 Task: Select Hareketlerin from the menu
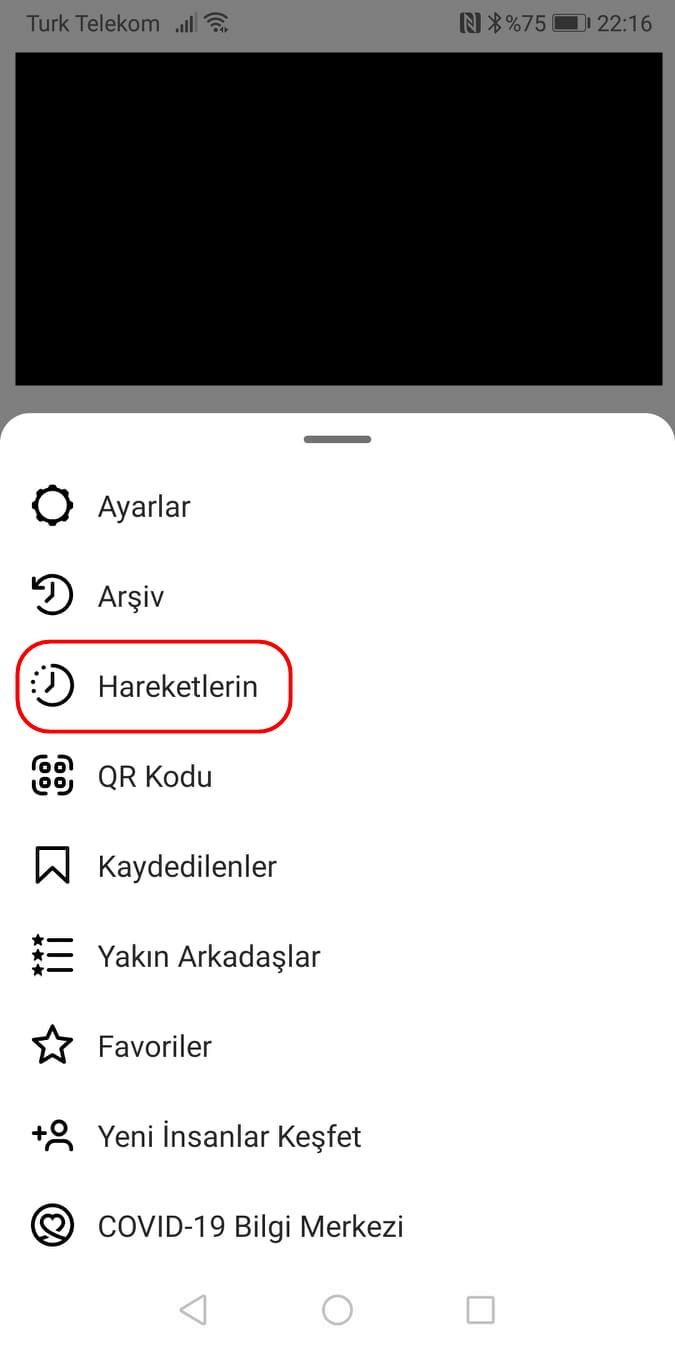(x=177, y=687)
